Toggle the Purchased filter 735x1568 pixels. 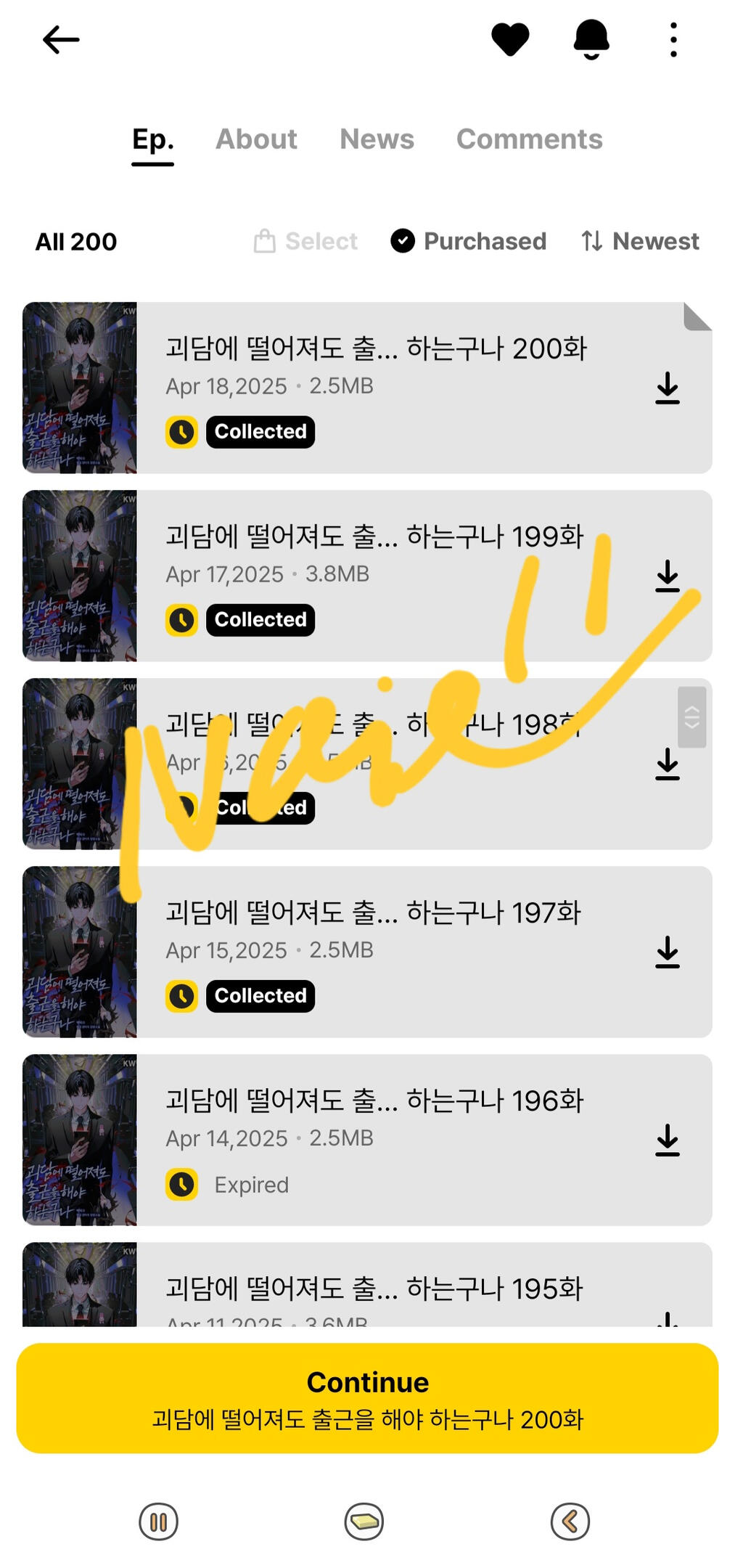coord(469,241)
